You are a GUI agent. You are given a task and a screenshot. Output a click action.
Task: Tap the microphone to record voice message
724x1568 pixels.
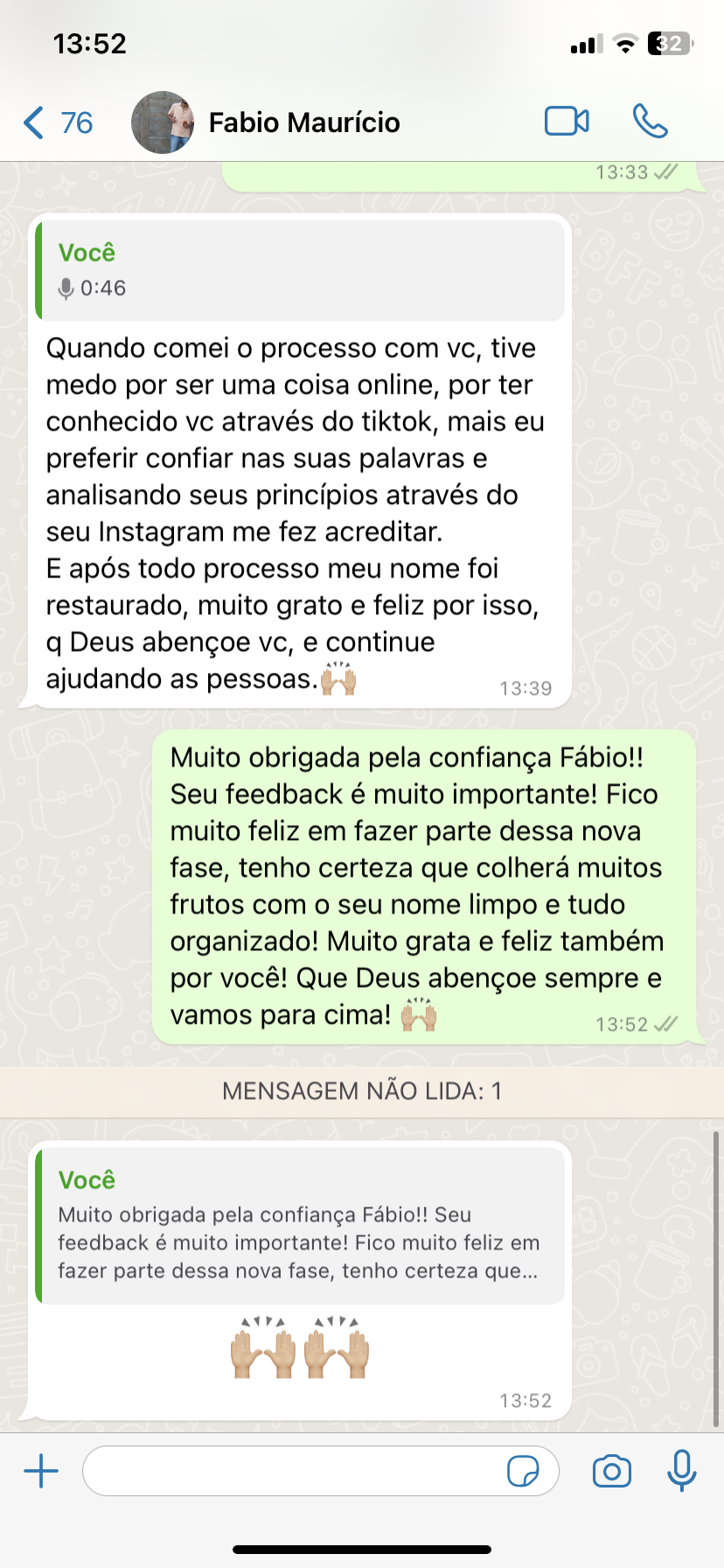pyautogui.click(x=681, y=1471)
